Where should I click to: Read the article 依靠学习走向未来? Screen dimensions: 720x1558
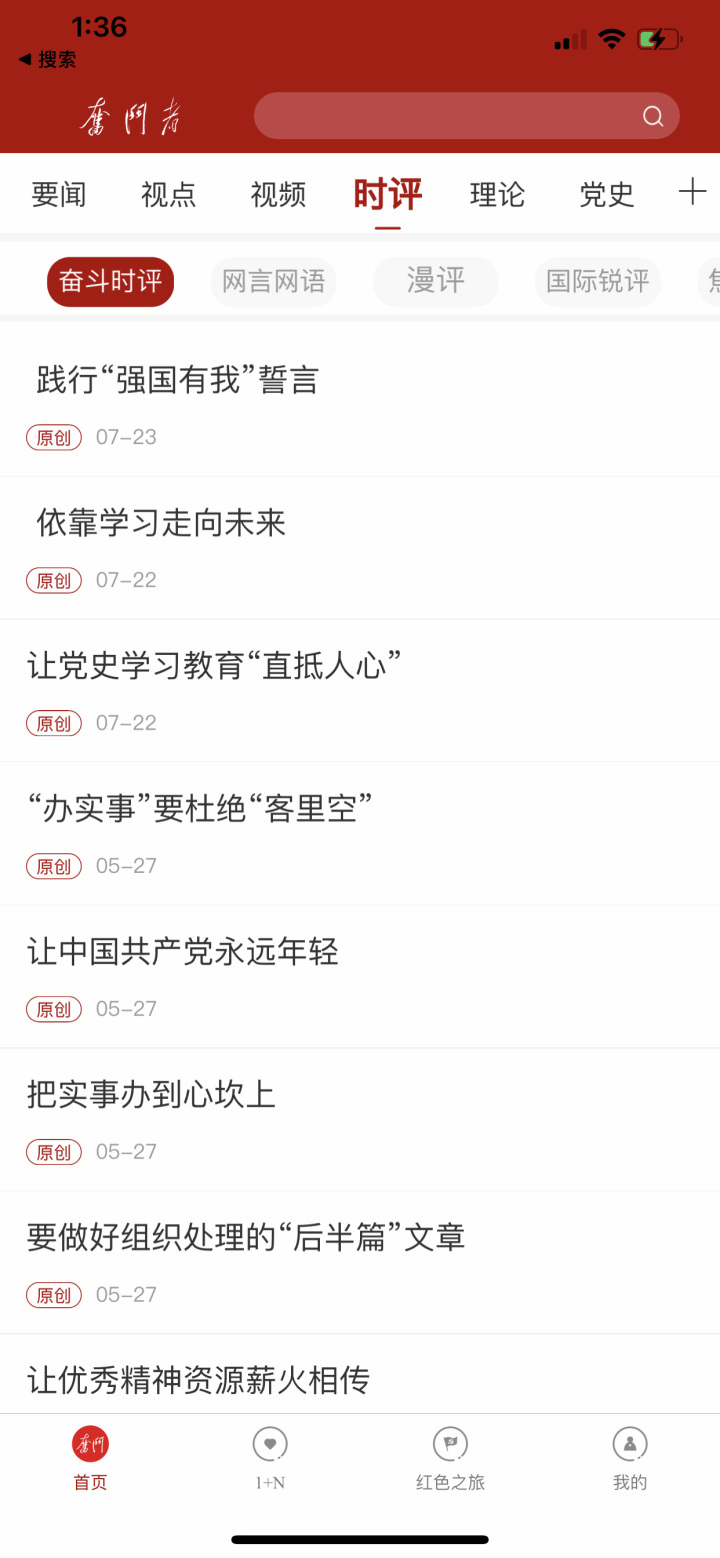click(162, 523)
